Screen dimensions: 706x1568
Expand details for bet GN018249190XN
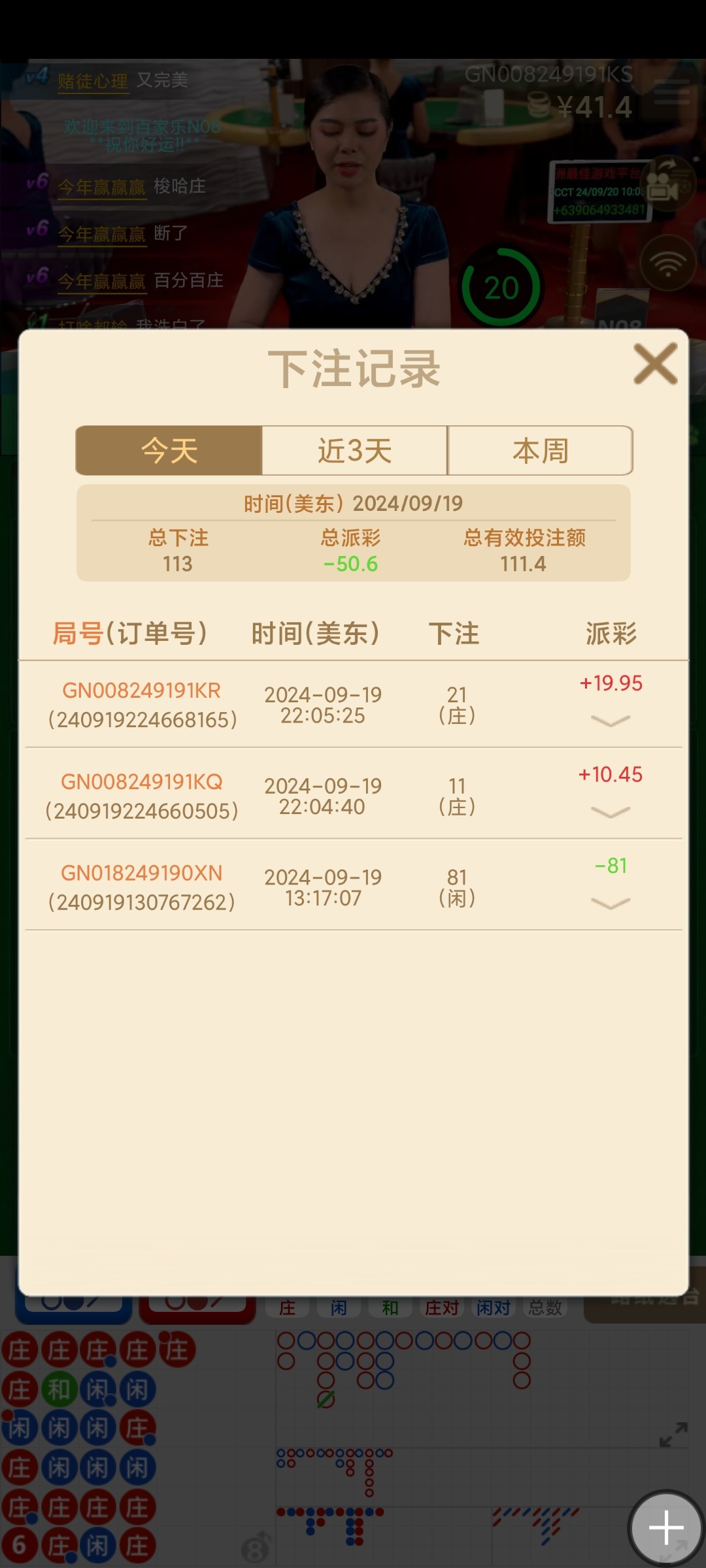point(610,904)
